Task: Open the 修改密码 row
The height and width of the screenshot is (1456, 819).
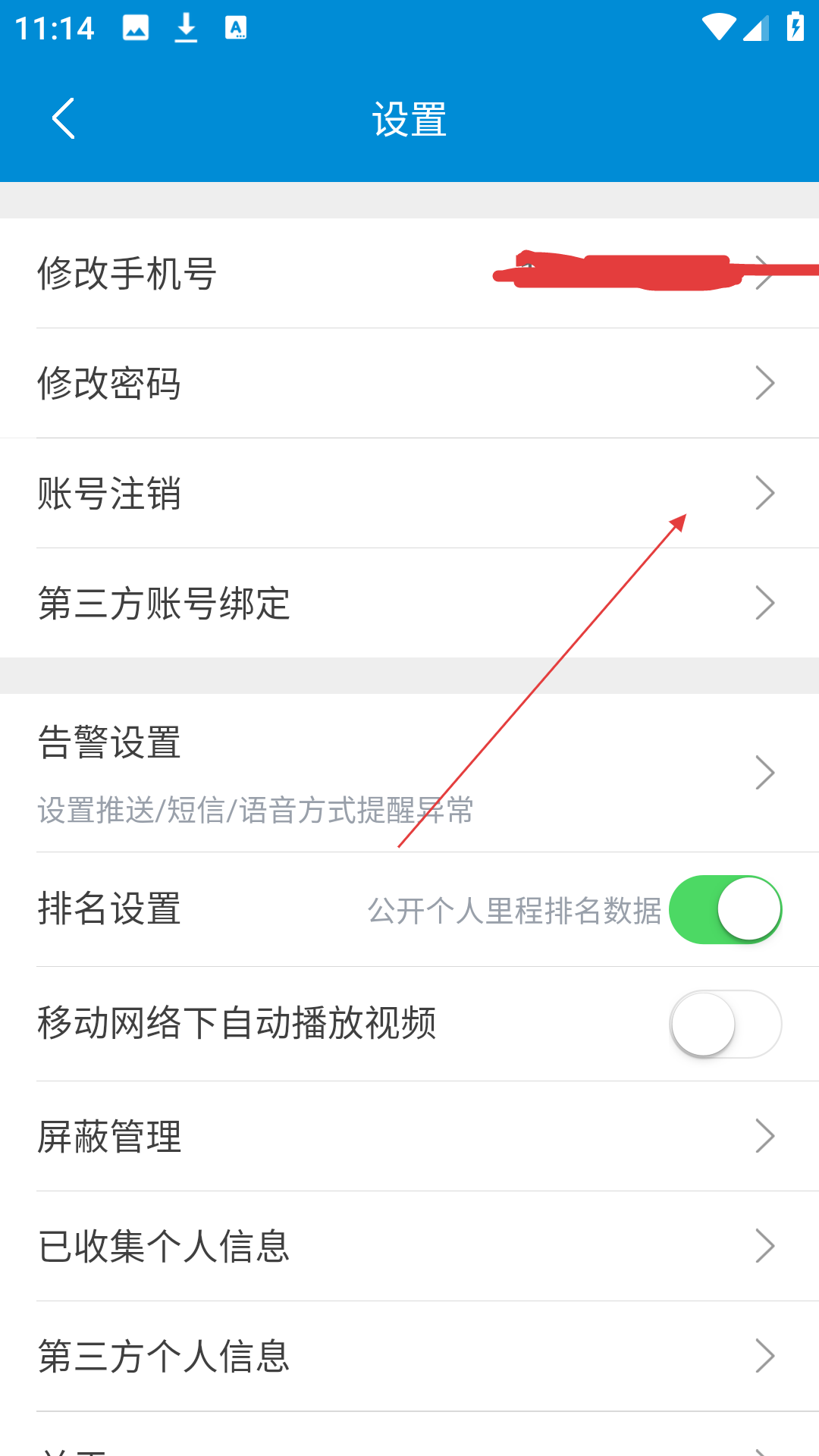Action: [x=409, y=383]
